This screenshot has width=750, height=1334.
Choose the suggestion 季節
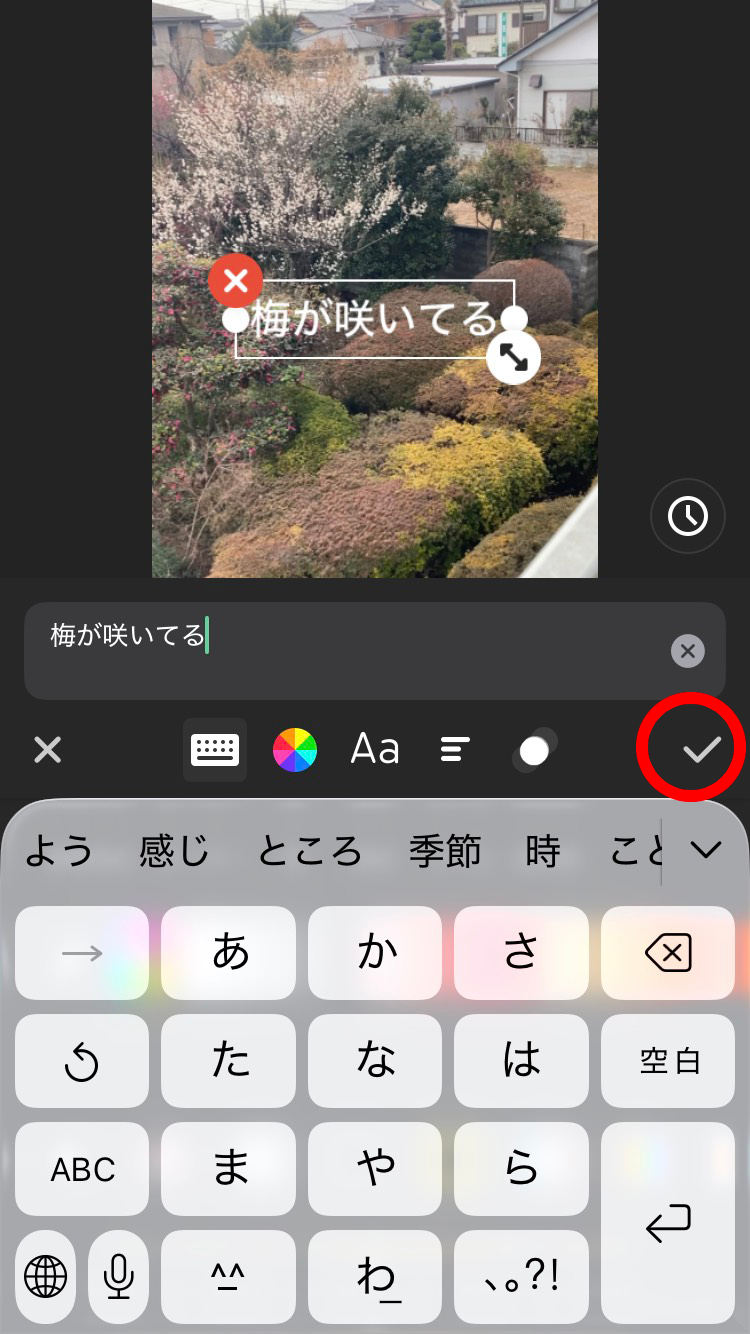(x=445, y=852)
